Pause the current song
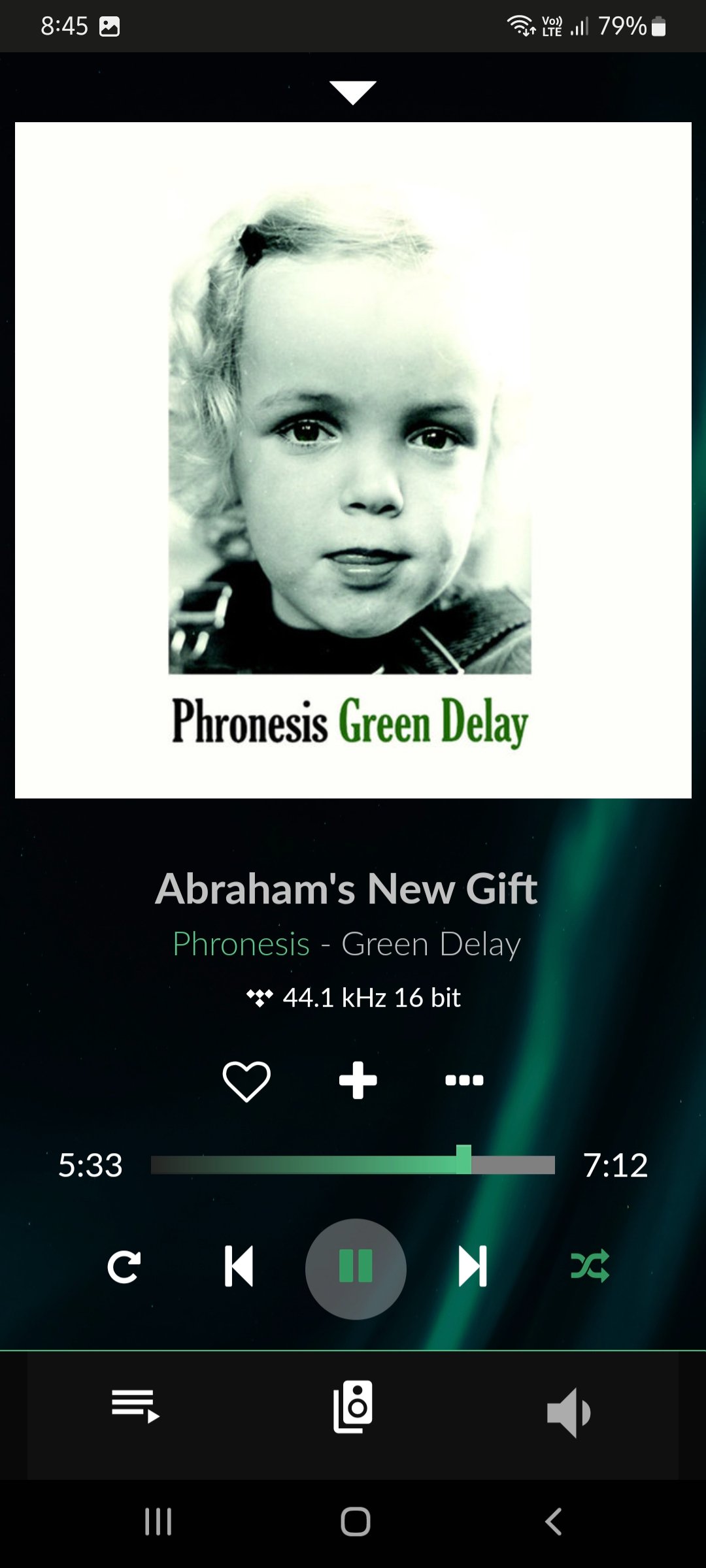This screenshot has width=706, height=1568. 356,1268
